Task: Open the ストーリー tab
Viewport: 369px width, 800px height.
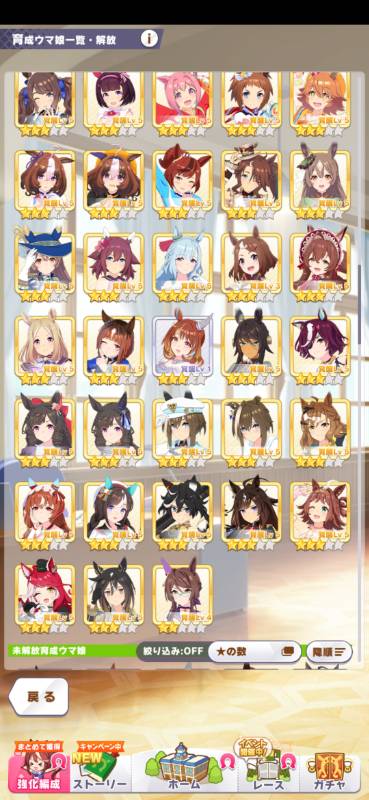Action: (99, 768)
